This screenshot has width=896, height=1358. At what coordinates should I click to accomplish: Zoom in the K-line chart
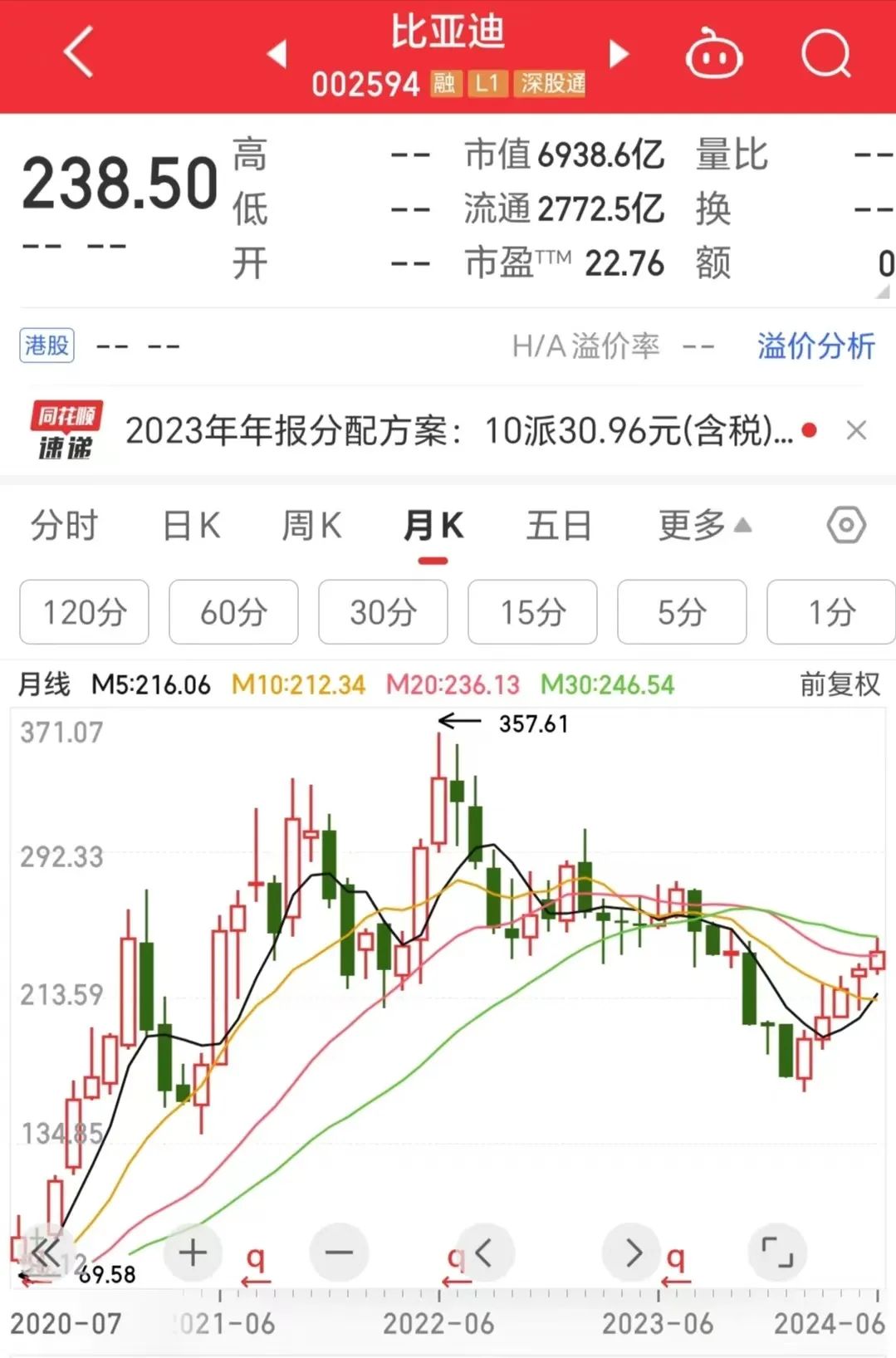tap(193, 1253)
